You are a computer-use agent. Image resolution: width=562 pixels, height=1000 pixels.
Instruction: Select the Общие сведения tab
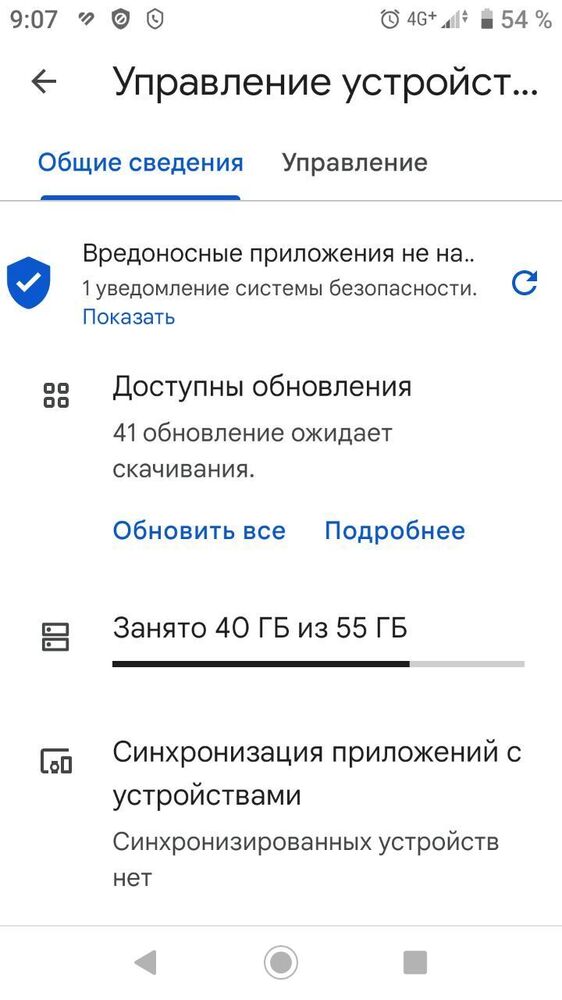[140, 163]
